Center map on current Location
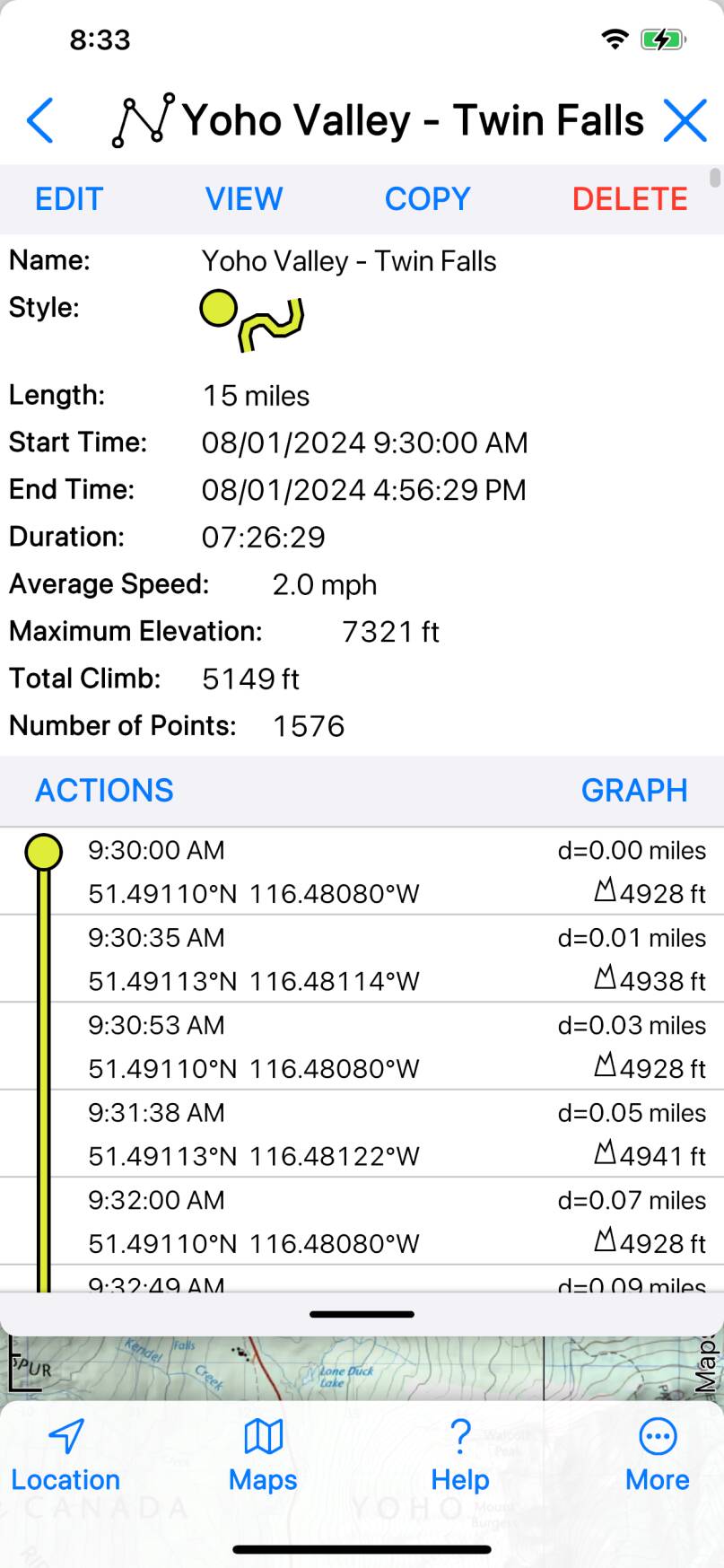 click(x=65, y=1456)
